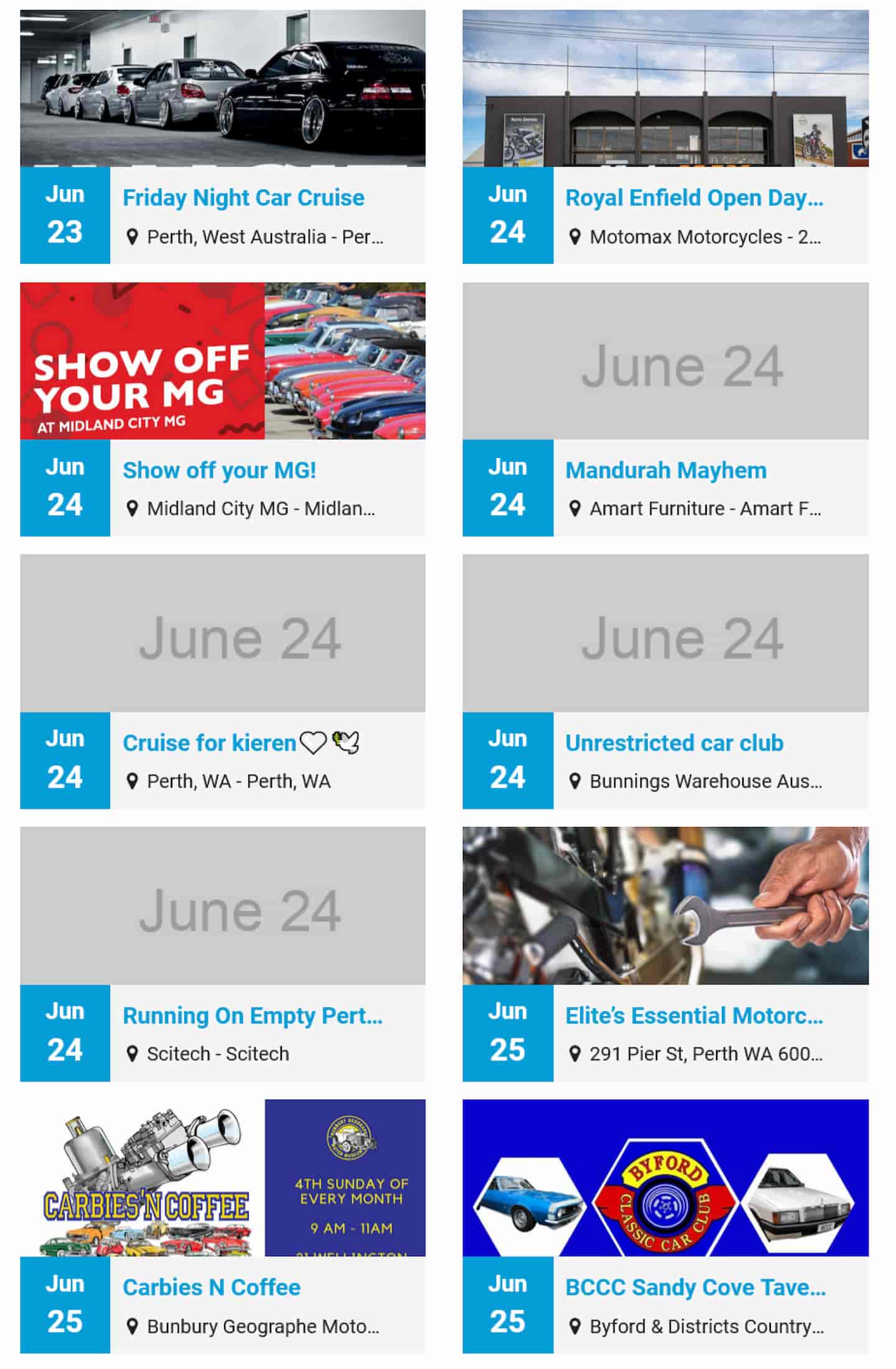View Unrestricted car club event details
This screenshot has height=1369, width=896.
[x=674, y=743]
